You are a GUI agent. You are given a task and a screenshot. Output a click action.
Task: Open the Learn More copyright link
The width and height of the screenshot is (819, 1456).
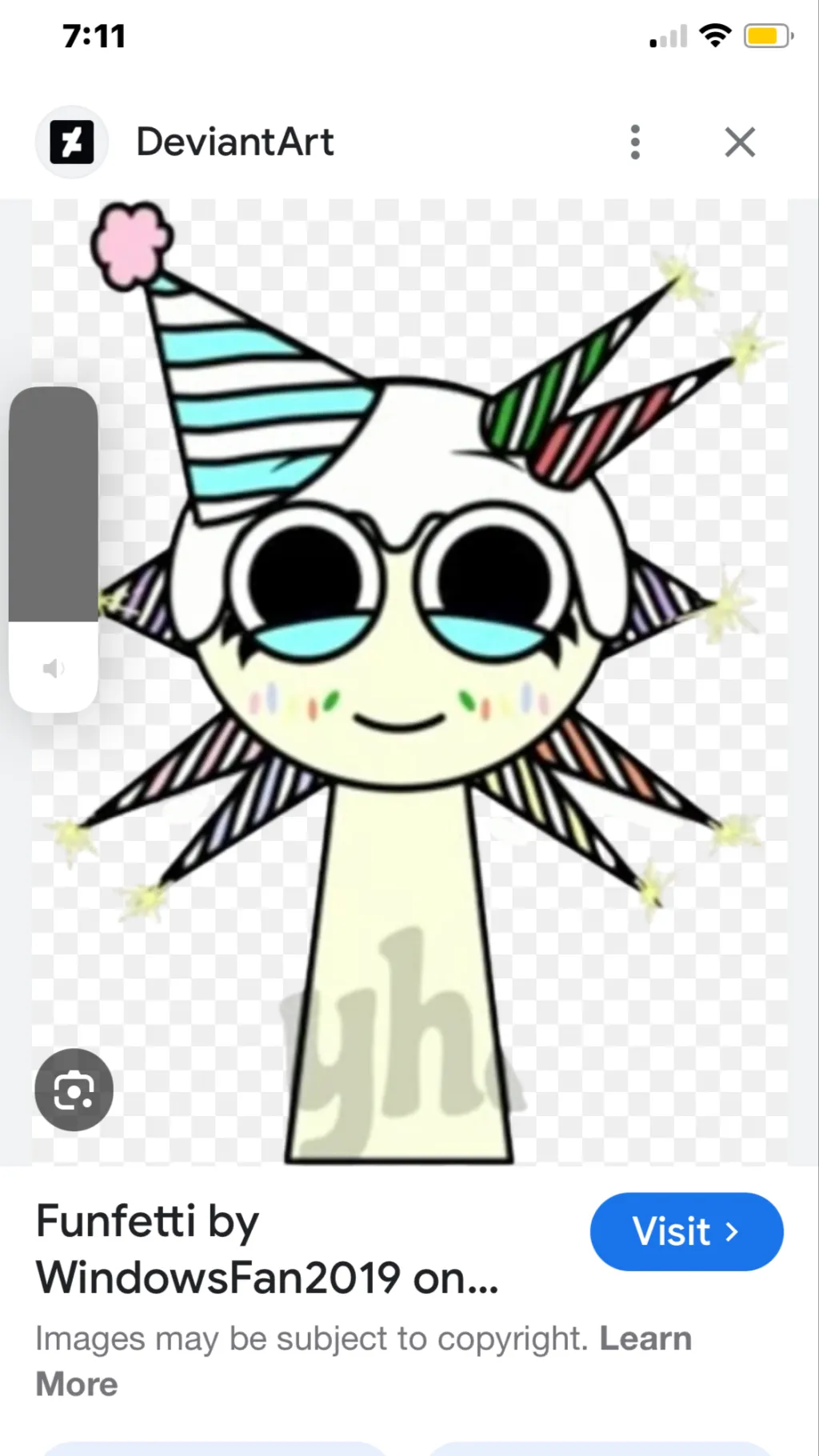645,1339
